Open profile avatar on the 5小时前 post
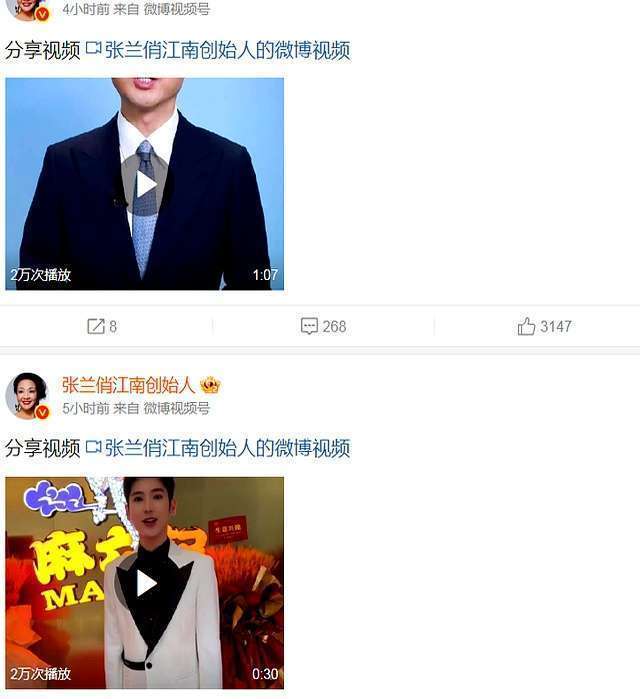This screenshot has width=640, height=699. click(27, 395)
